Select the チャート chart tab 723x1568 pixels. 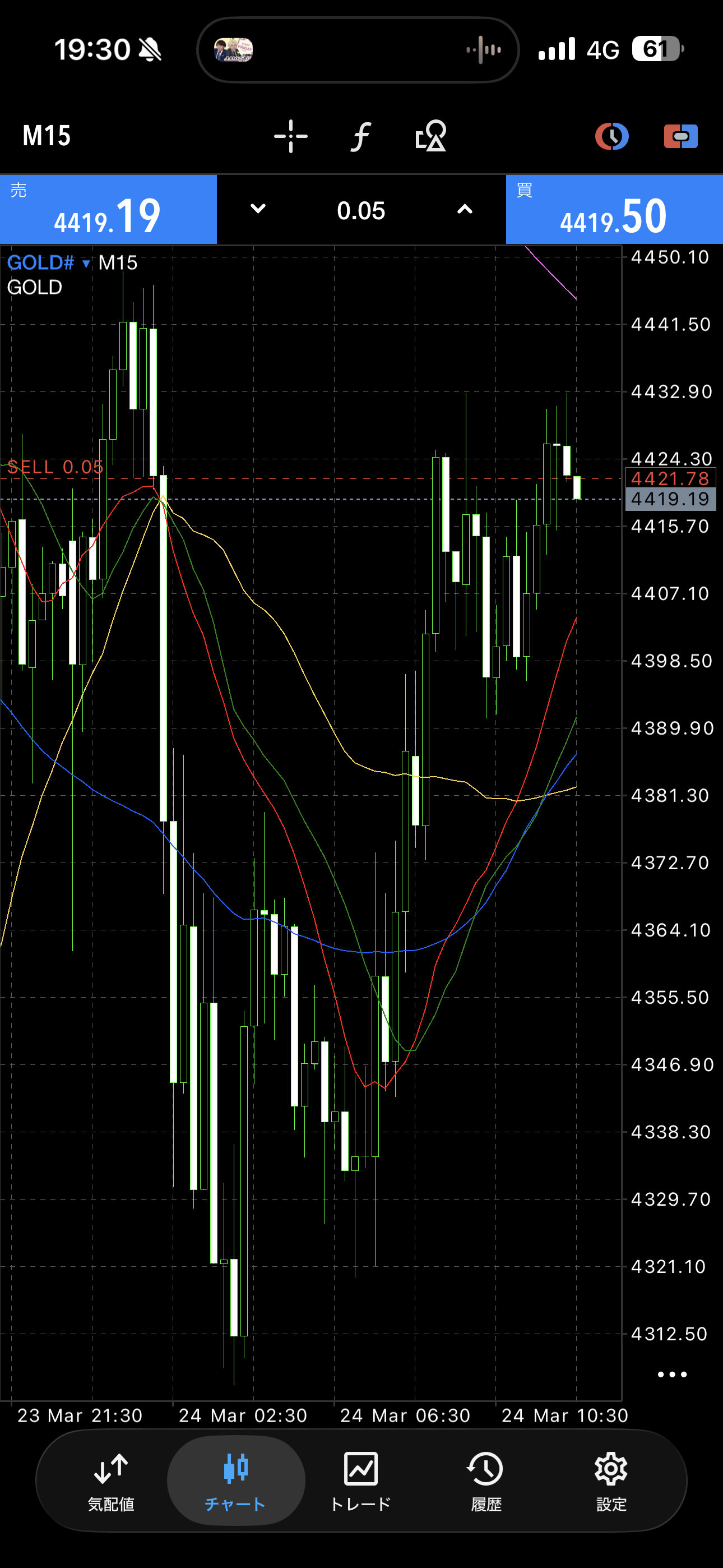tap(235, 1482)
